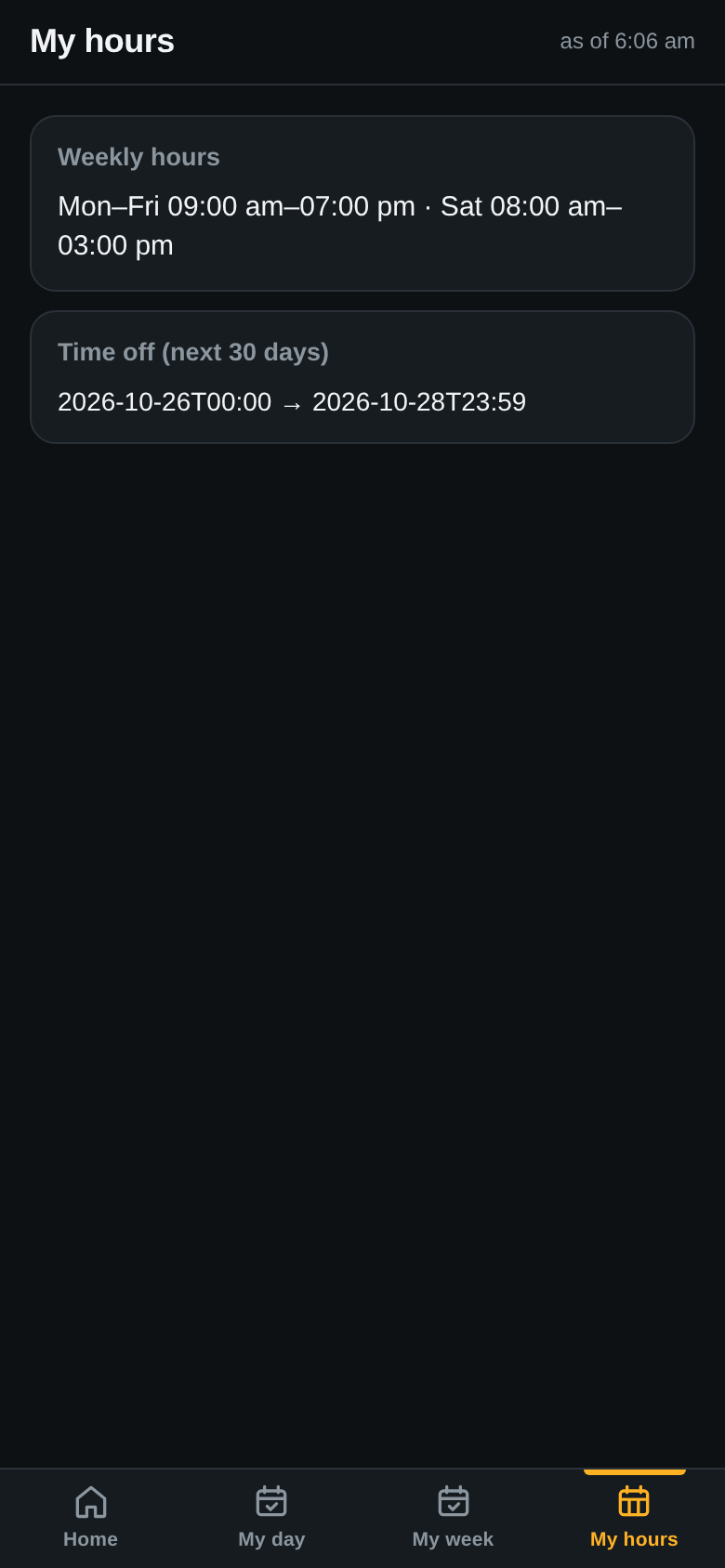Select the My hours tab
Screen dimensions: 725x1568
[x=634, y=1518]
